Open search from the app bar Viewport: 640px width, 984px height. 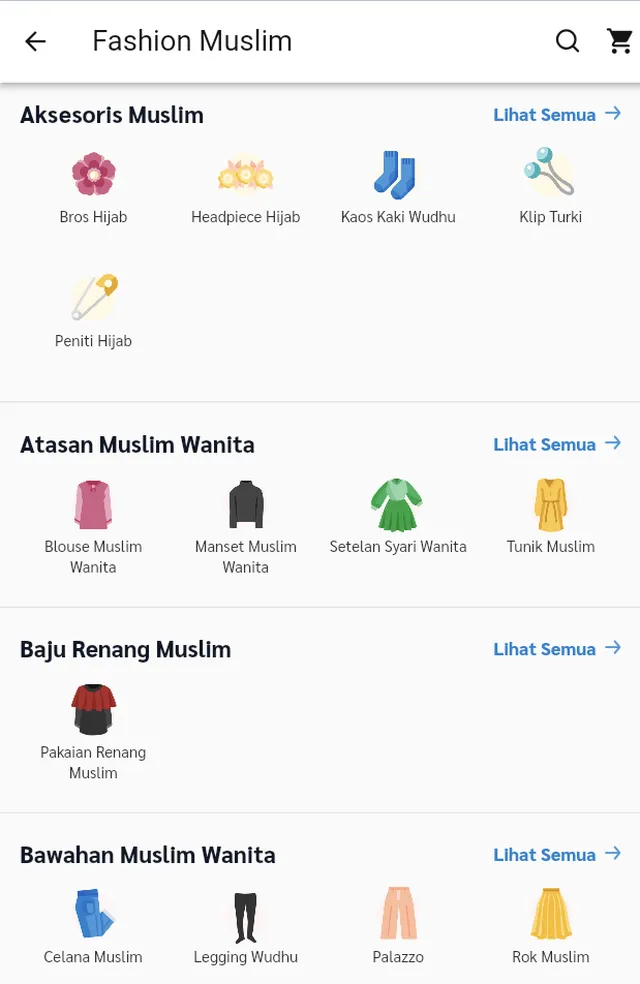(567, 41)
